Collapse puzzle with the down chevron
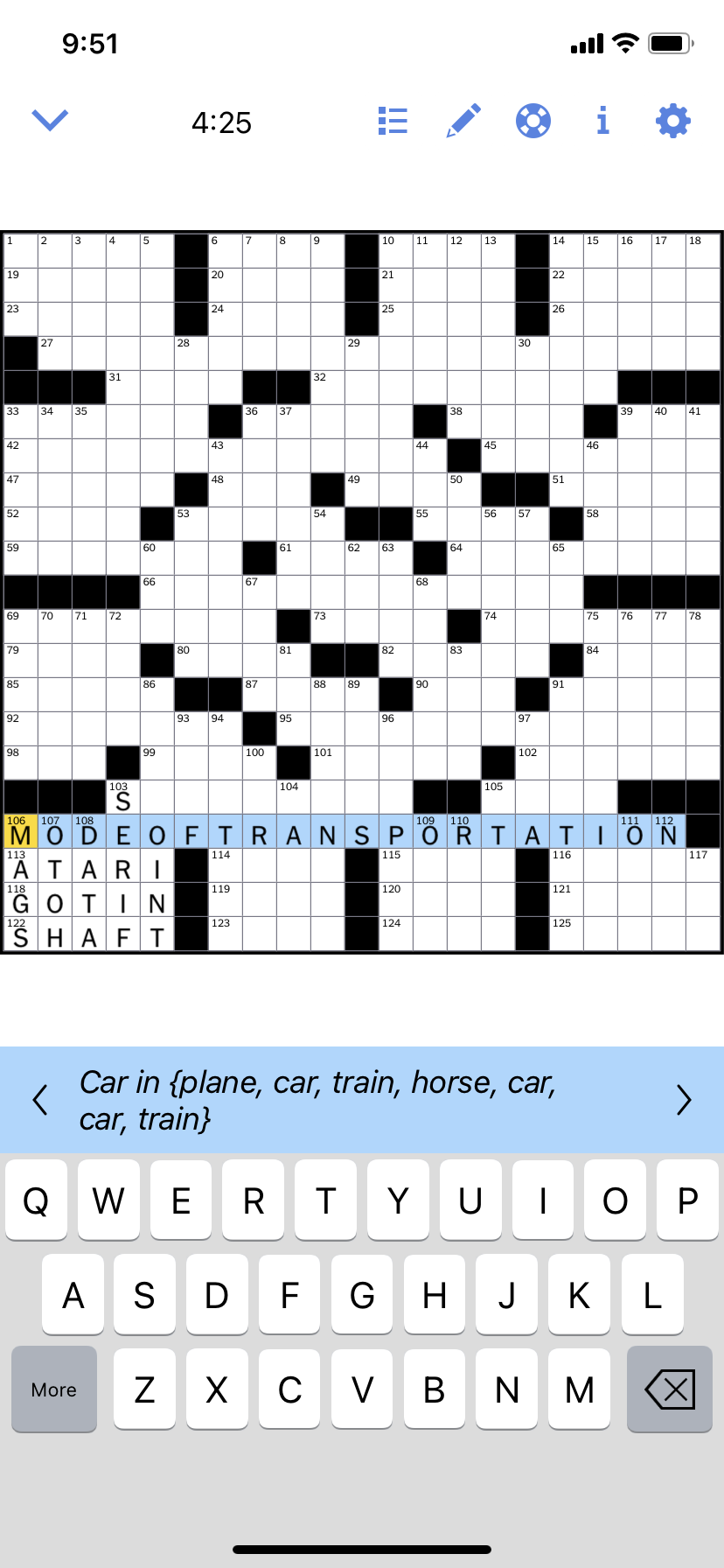This screenshot has height=1568, width=724. (50, 120)
